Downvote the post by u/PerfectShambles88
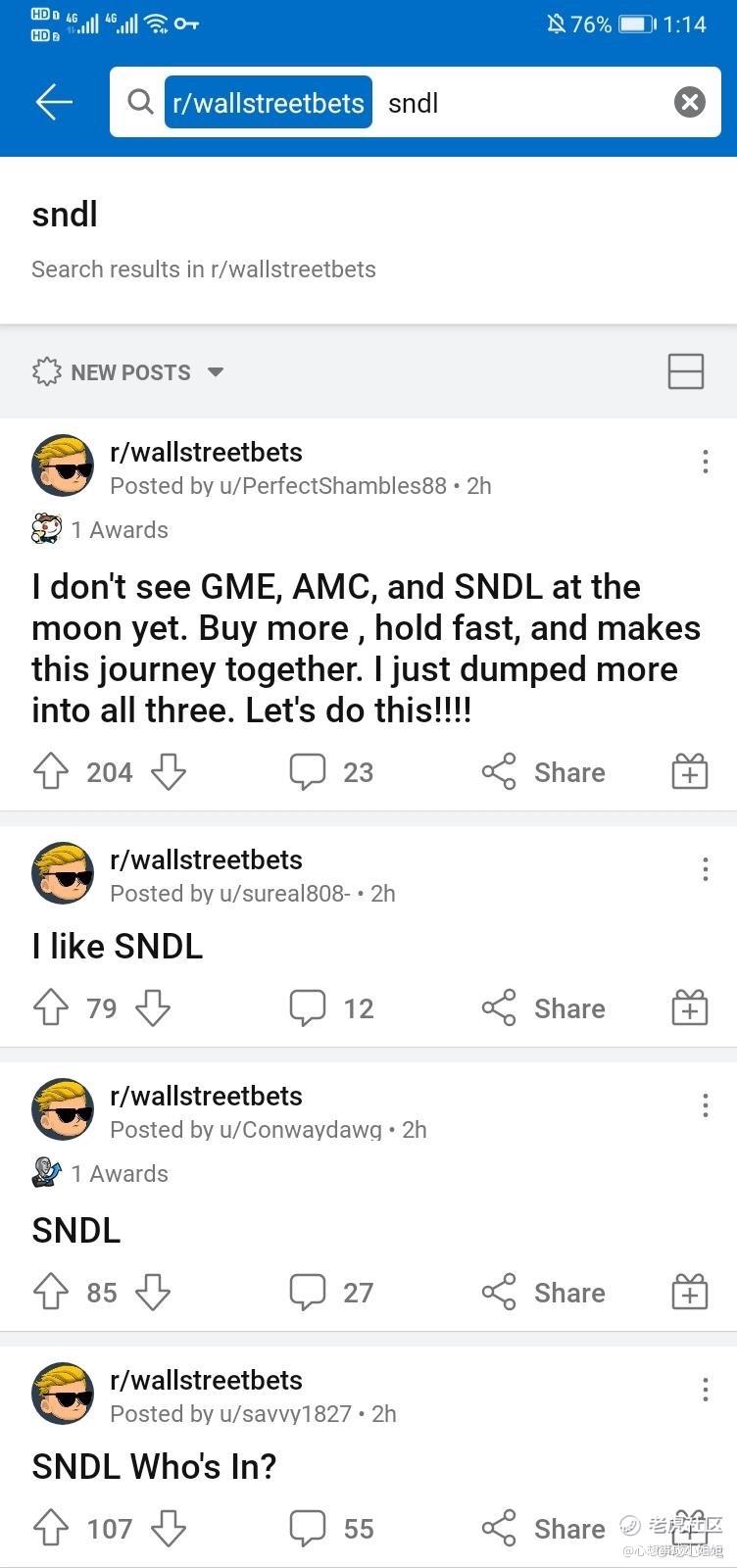737x1568 pixels. coord(169,772)
